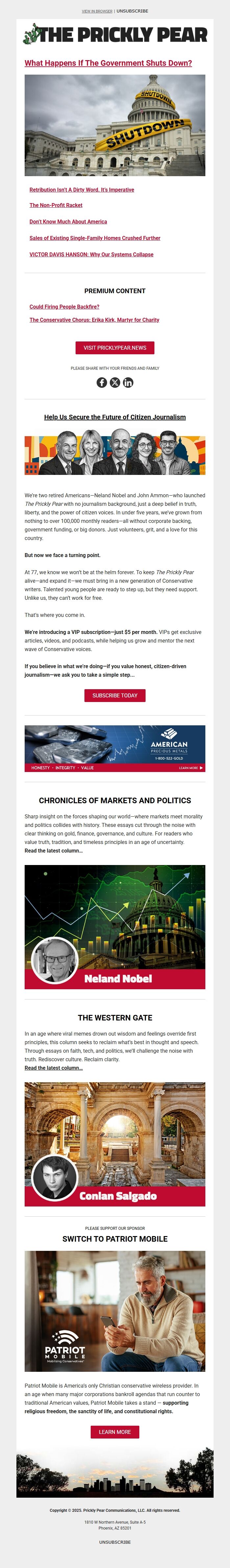Image resolution: width=230 pixels, height=1568 pixels.
Task: Open Victor Davis Hanson's 'Why Our Systems Collapse'
Action: pyautogui.click(x=91, y=254)
